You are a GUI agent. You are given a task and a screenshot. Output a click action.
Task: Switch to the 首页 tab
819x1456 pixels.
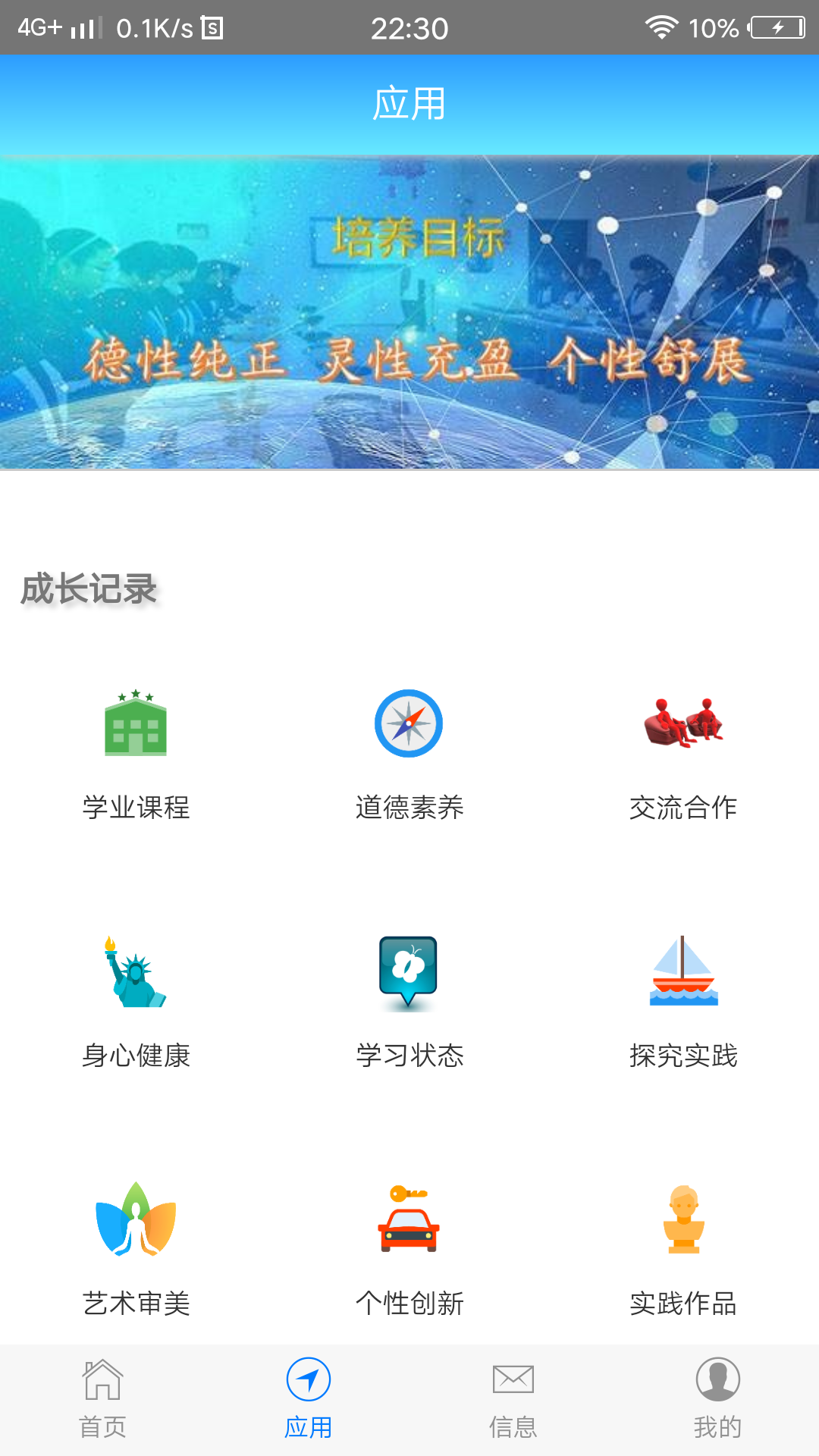point(102,1399)
